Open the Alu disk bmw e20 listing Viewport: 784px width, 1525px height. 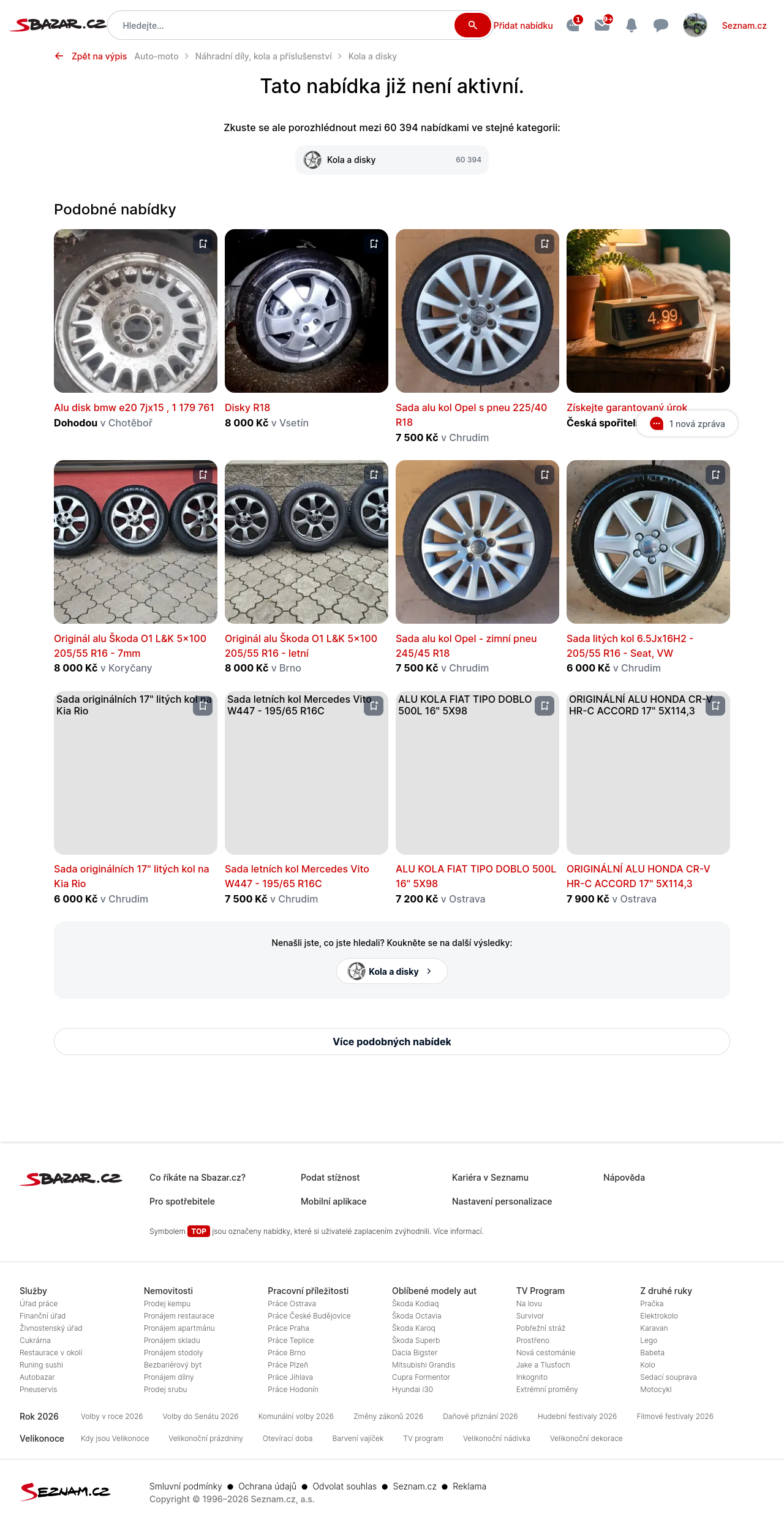pos(134,407)
